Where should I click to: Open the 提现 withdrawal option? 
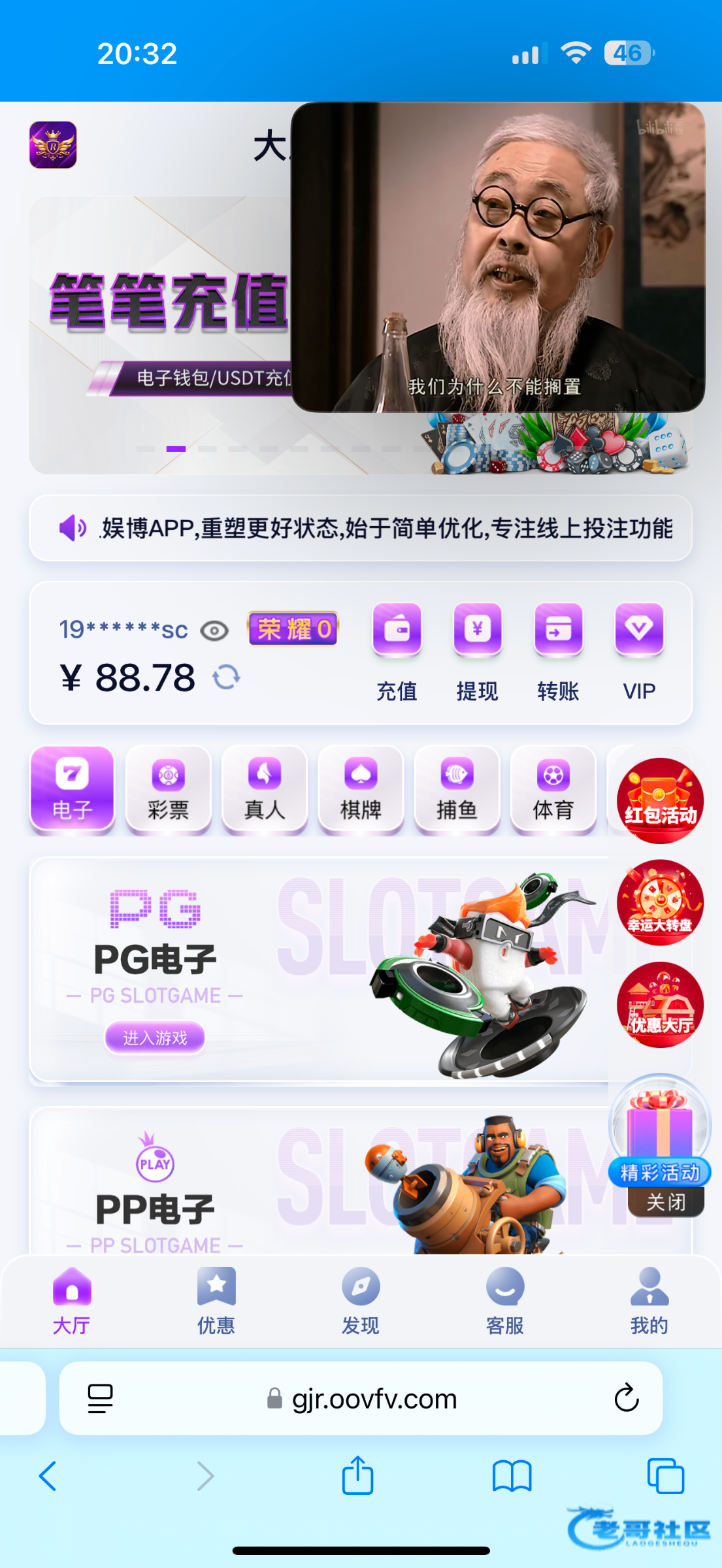pyautogui.click(x=477, y=650)
